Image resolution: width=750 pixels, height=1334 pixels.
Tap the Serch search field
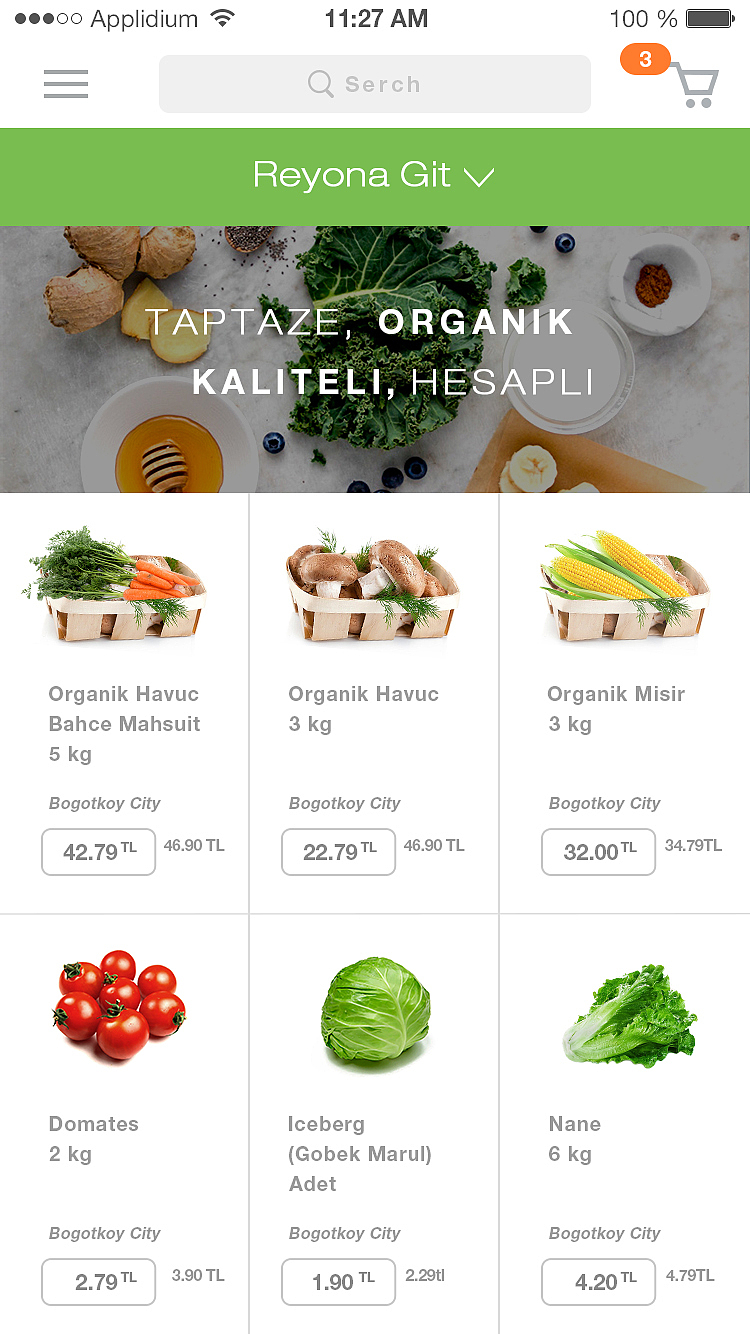click(375, 84)
